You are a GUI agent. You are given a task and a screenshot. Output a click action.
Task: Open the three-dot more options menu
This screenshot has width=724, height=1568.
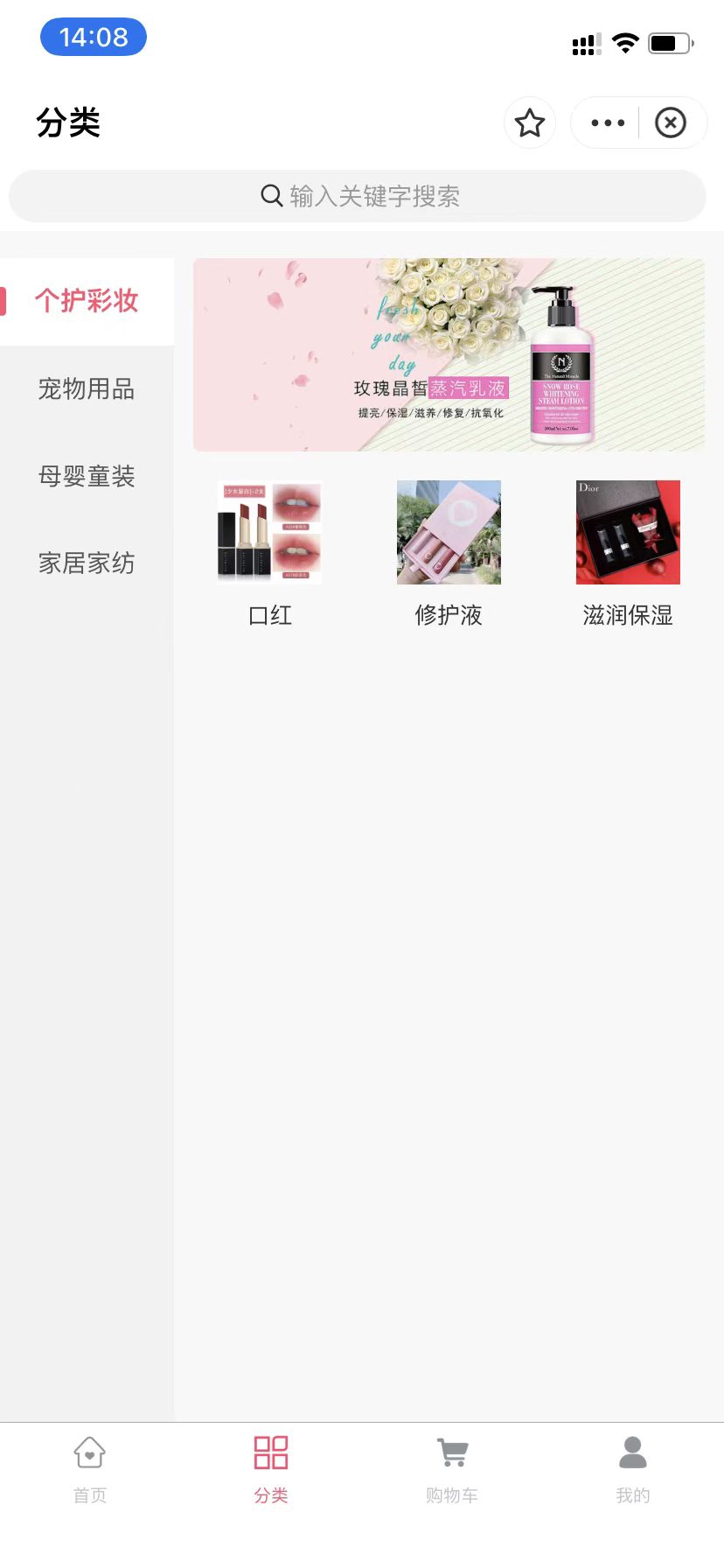pyautogui.click(x=608, y=123)
